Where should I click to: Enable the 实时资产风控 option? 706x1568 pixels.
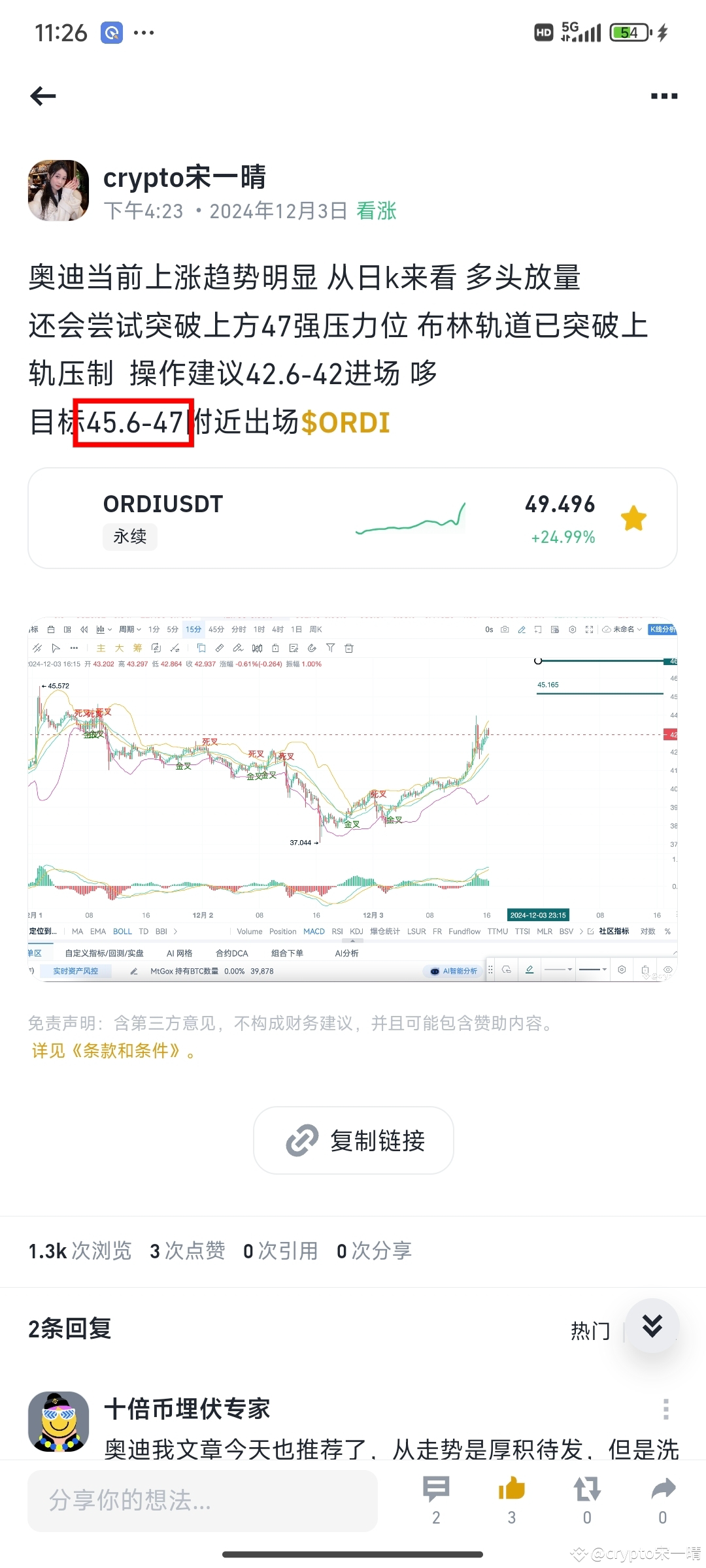[x=76, y=972]
